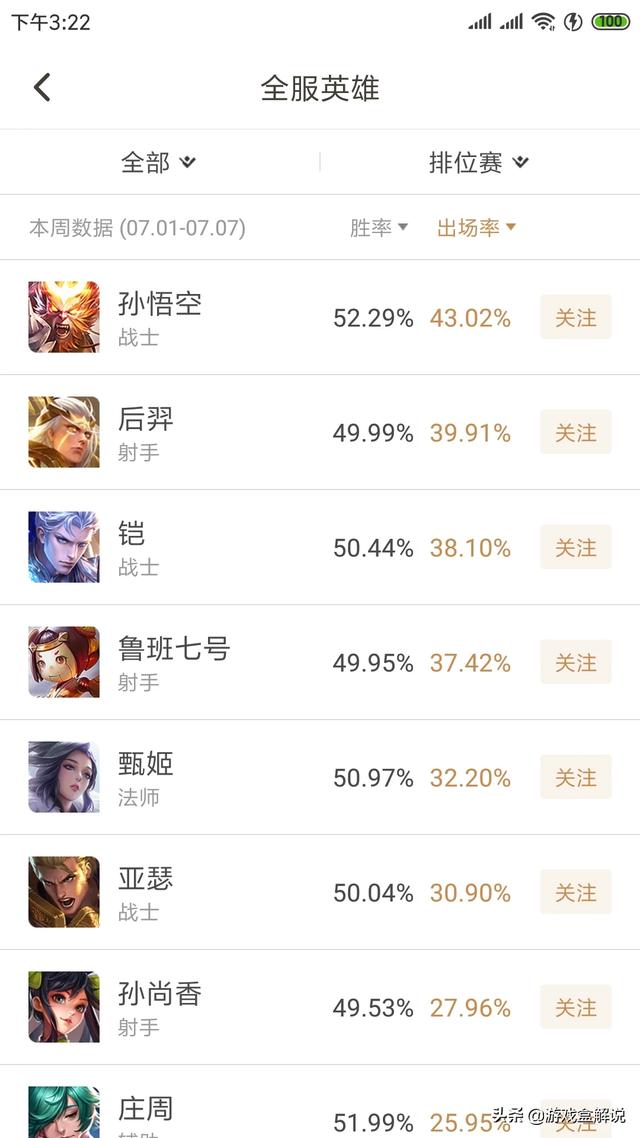Open the 排位赛 mode dropdown
The image size is (640, 1138).
(x=478, y=162)
